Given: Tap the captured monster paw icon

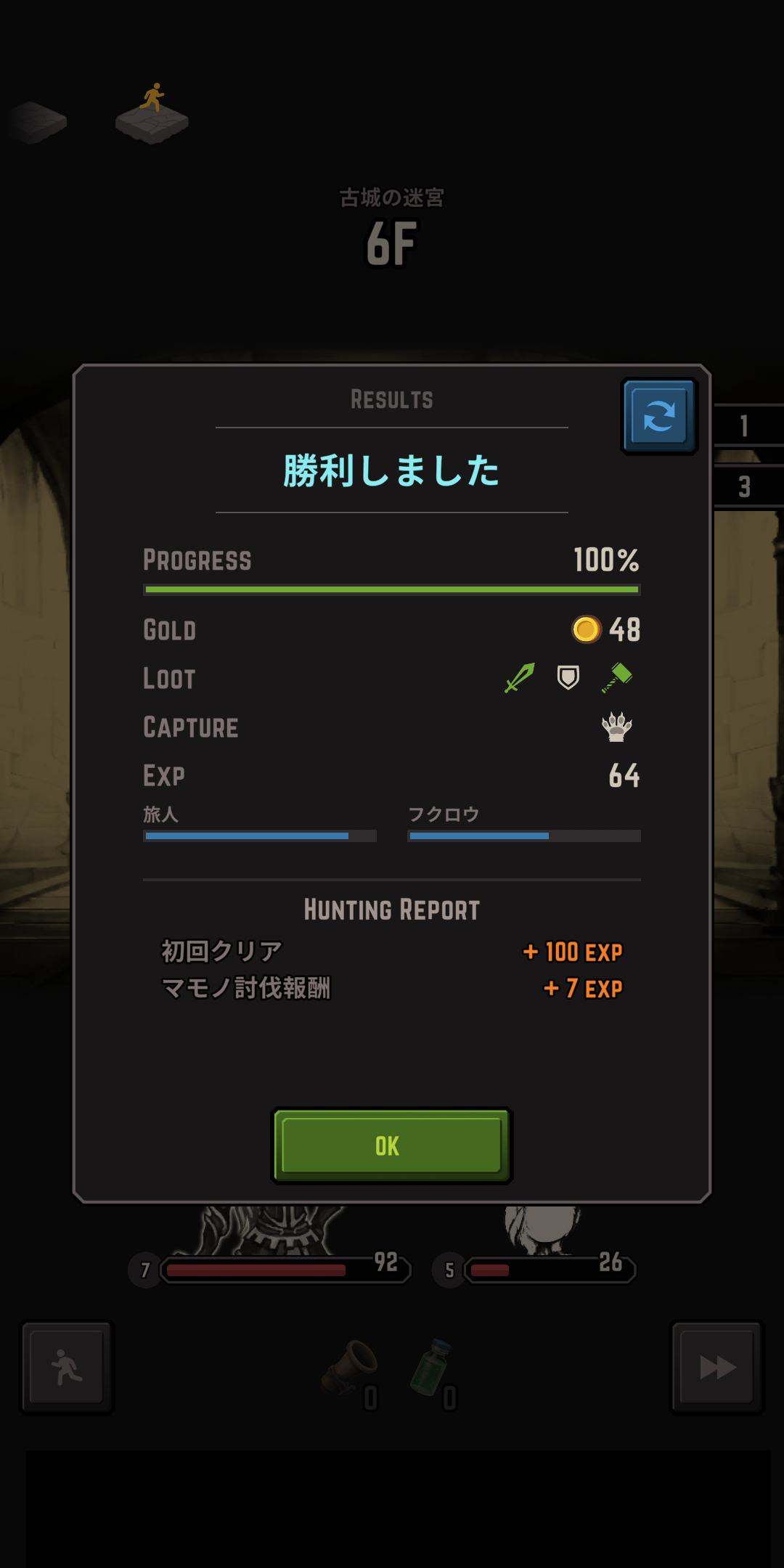Looking at the screenshot, I should (x=617, y=727).
